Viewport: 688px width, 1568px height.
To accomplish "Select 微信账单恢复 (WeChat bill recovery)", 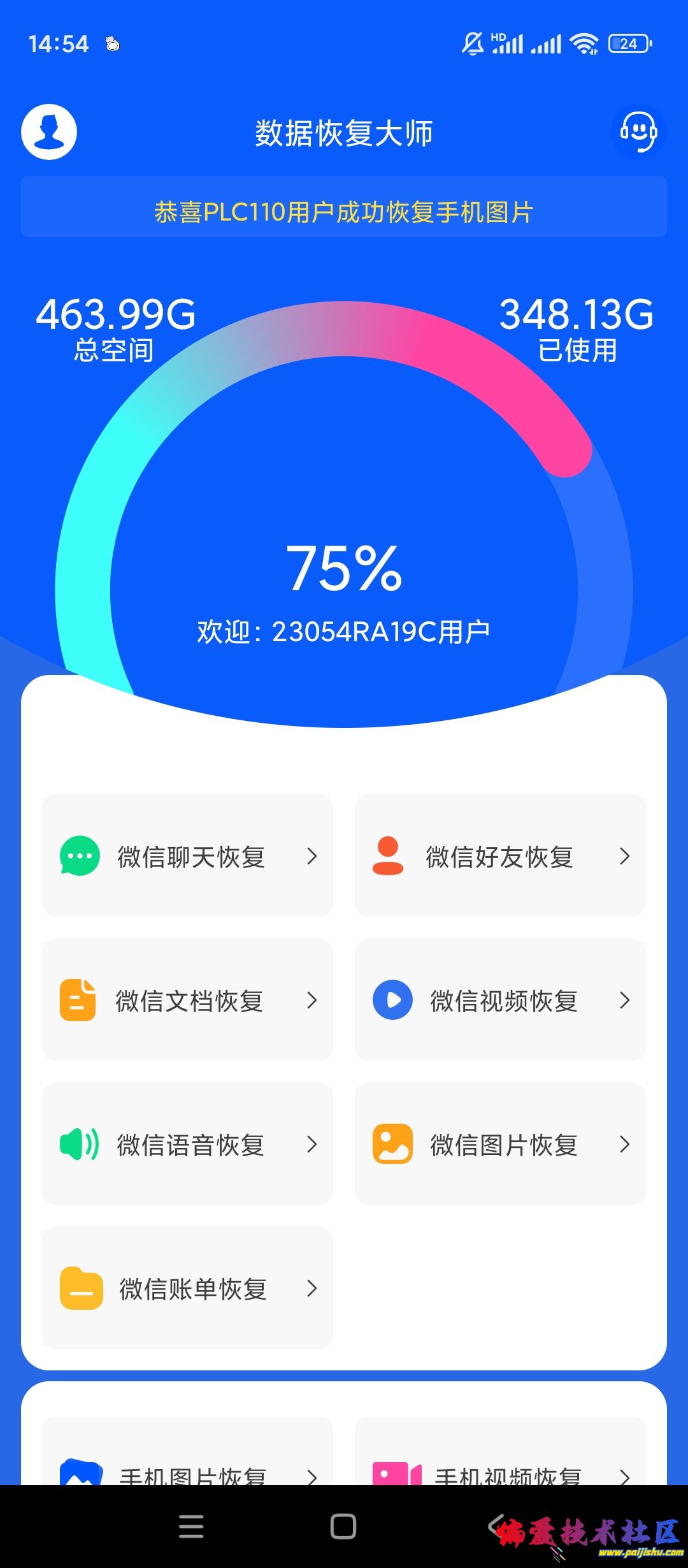I will coord(187,1288).
